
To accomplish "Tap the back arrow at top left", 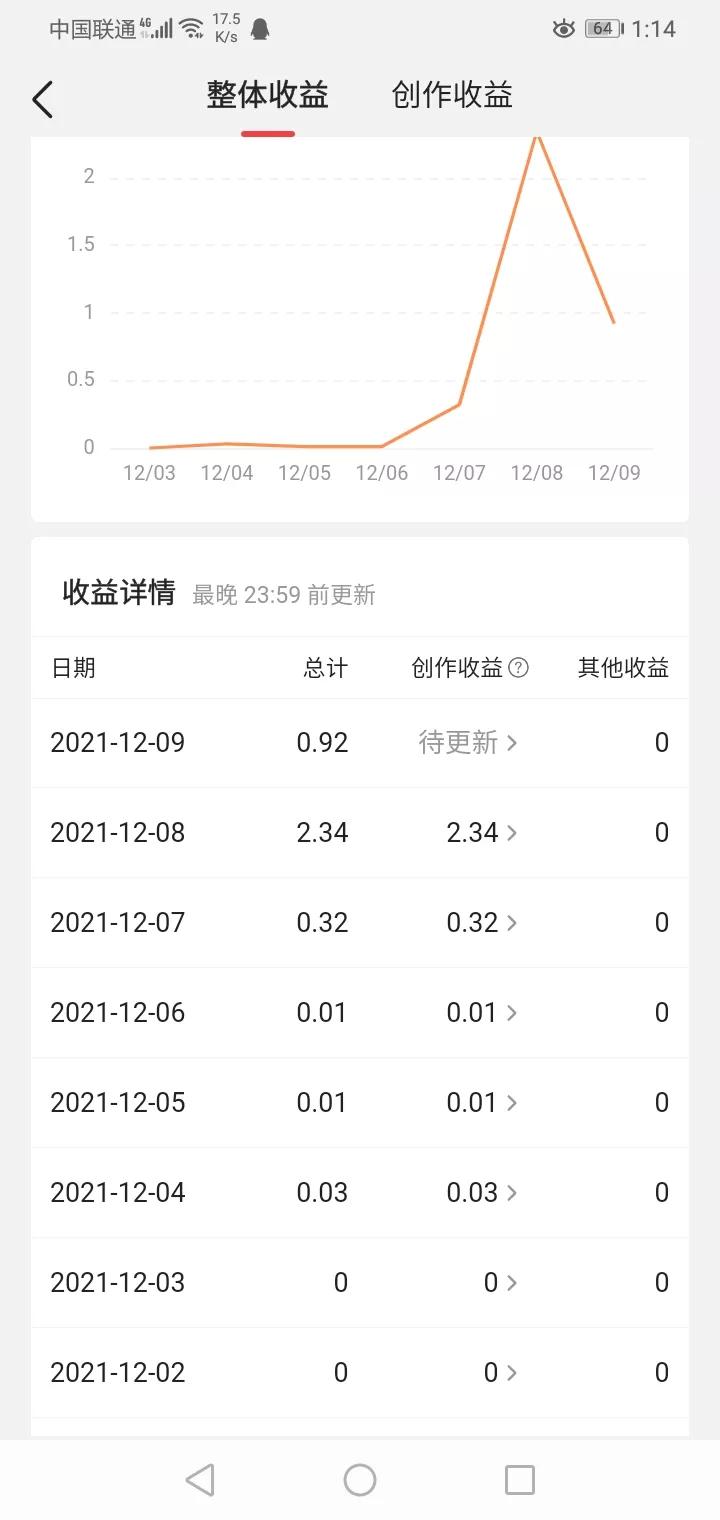I will (42, 100).
